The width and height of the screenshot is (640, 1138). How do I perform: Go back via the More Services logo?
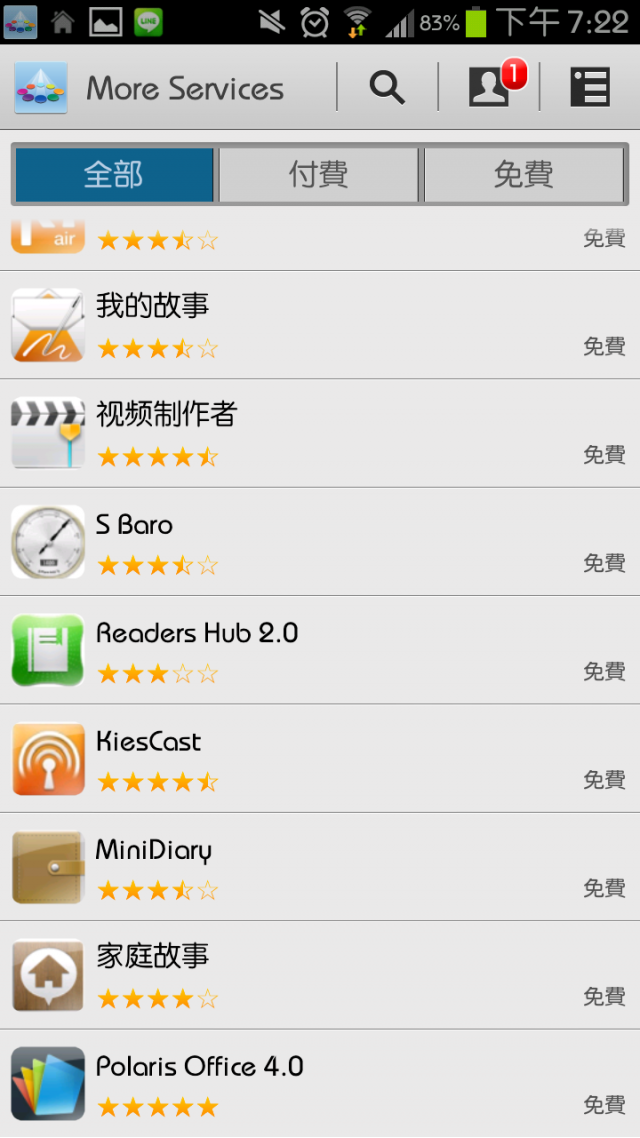point(41,88)
